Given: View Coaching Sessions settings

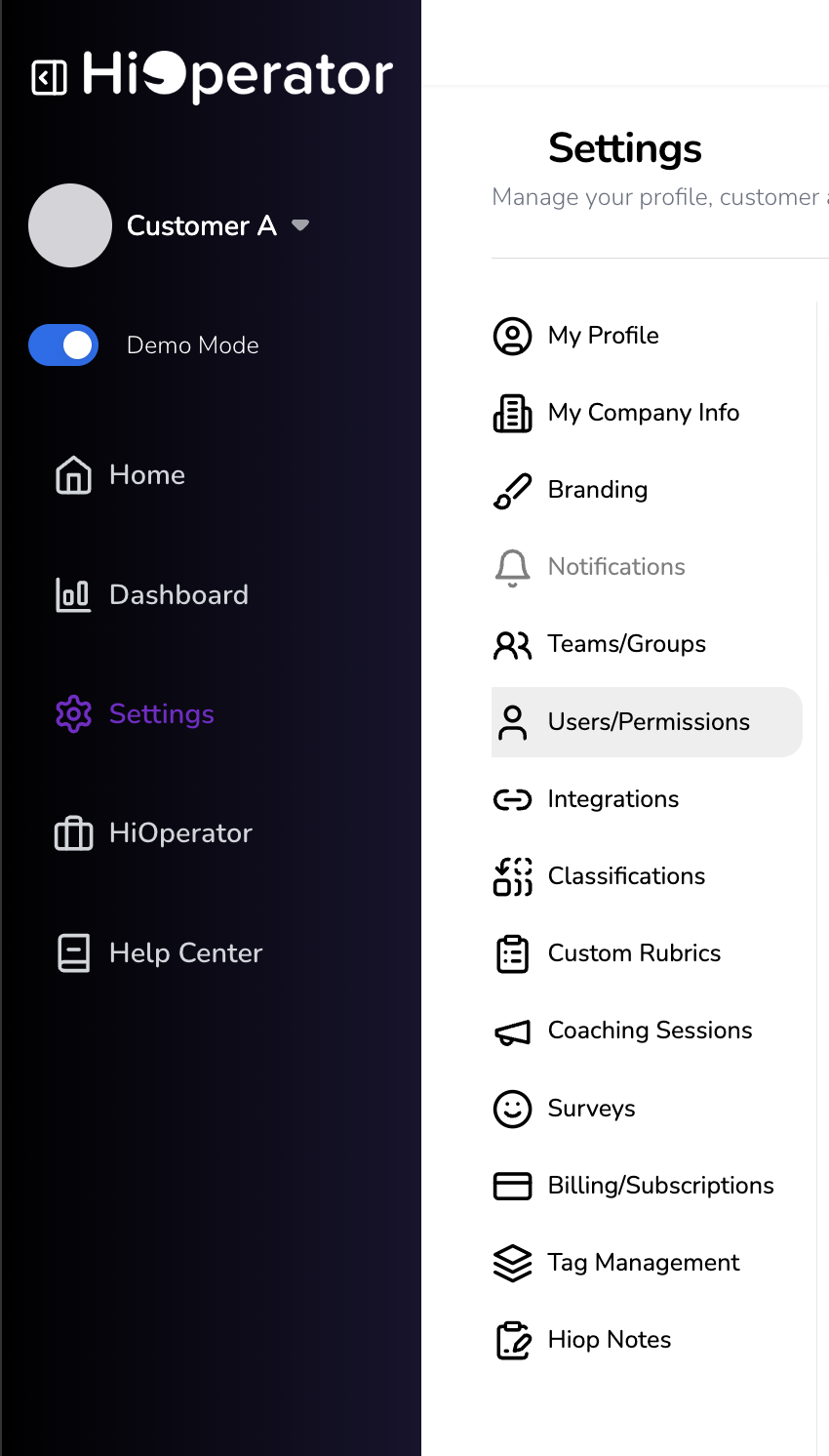Looking at the screenshot, I should tap(650, 1031).
